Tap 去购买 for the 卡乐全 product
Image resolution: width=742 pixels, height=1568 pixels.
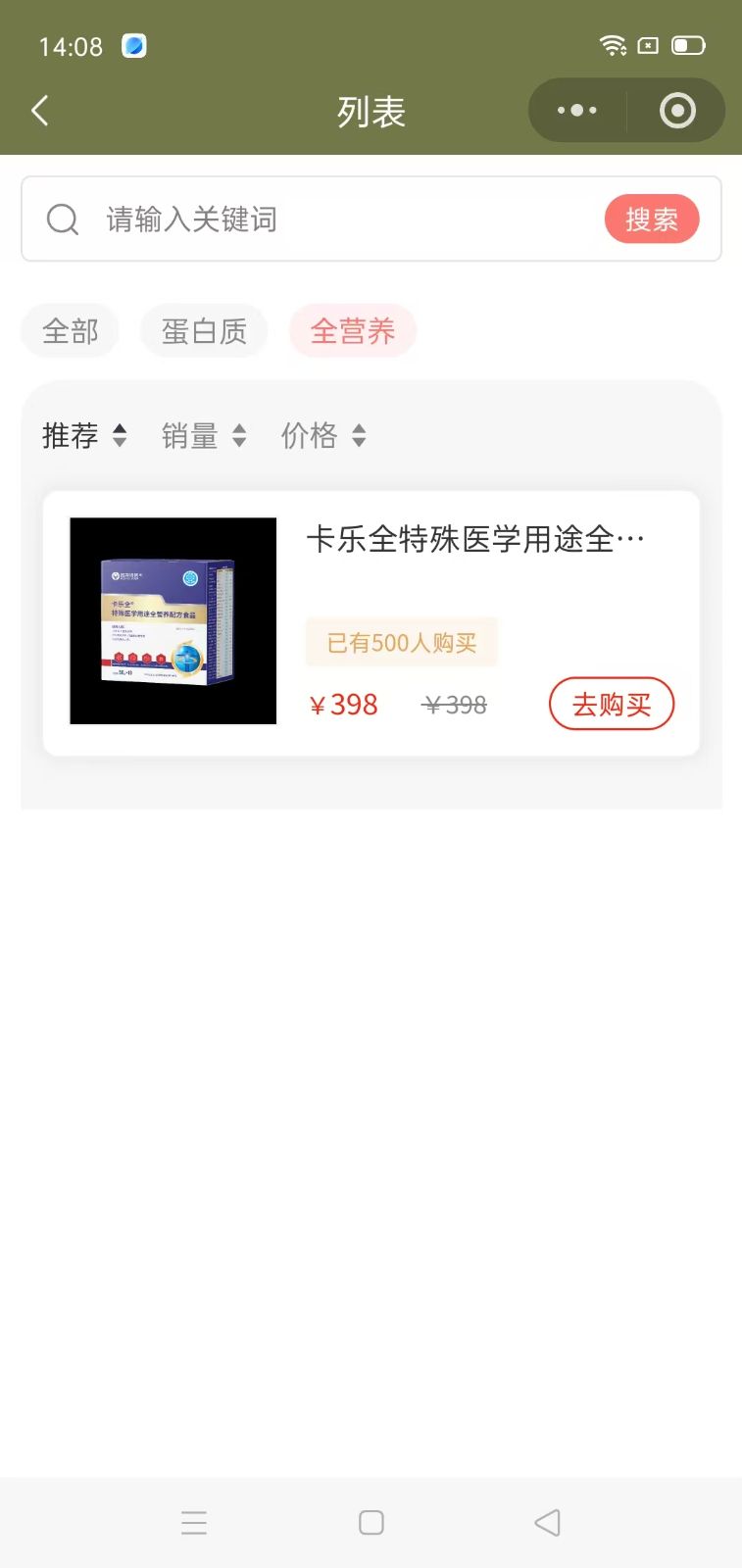pyautogui.click(x=612, y=705)
